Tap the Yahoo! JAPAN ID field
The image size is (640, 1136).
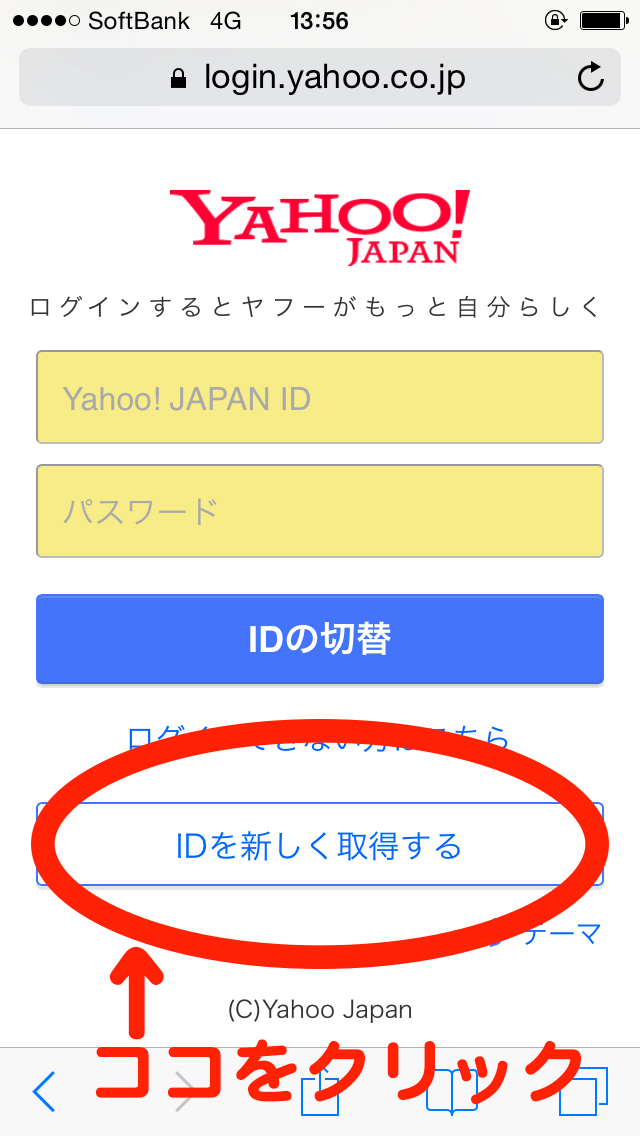click(x=320, y=397)
